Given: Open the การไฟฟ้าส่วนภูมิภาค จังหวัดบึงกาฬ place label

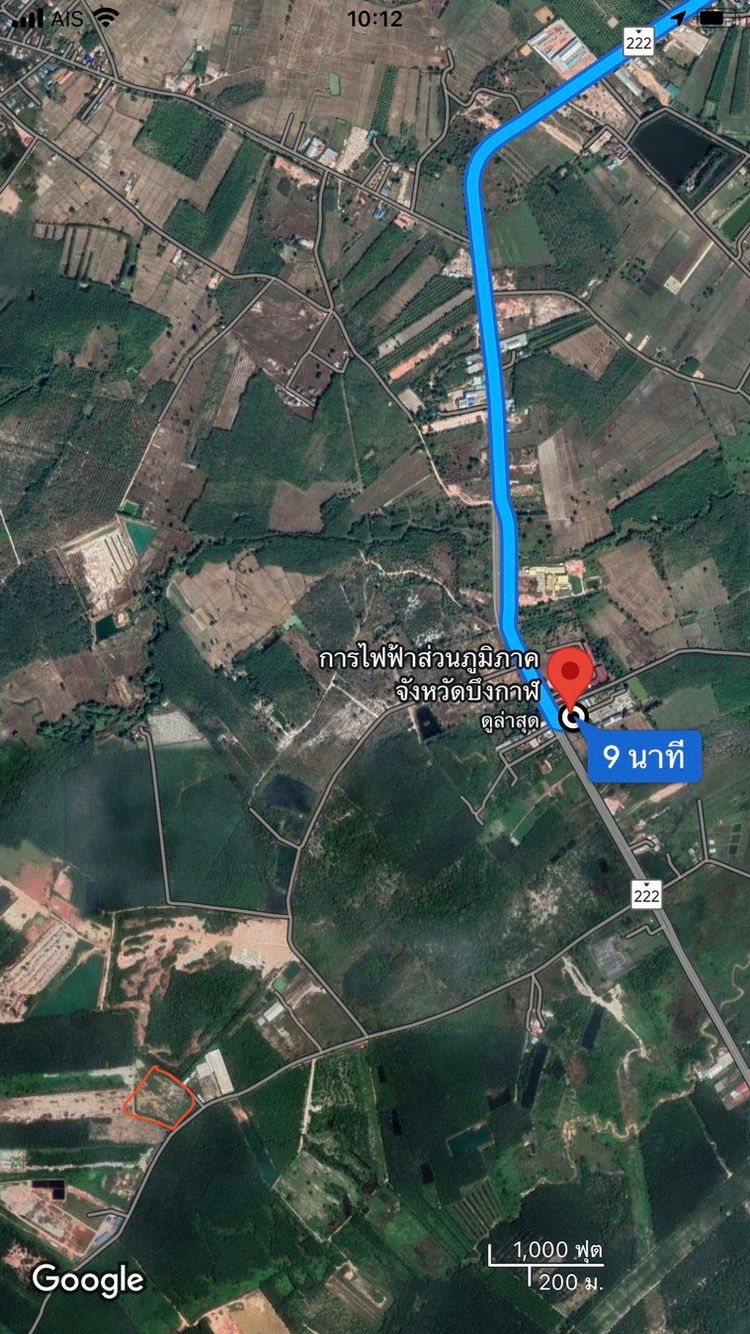Looking at the screenshot, I should (x=430, y=675).
